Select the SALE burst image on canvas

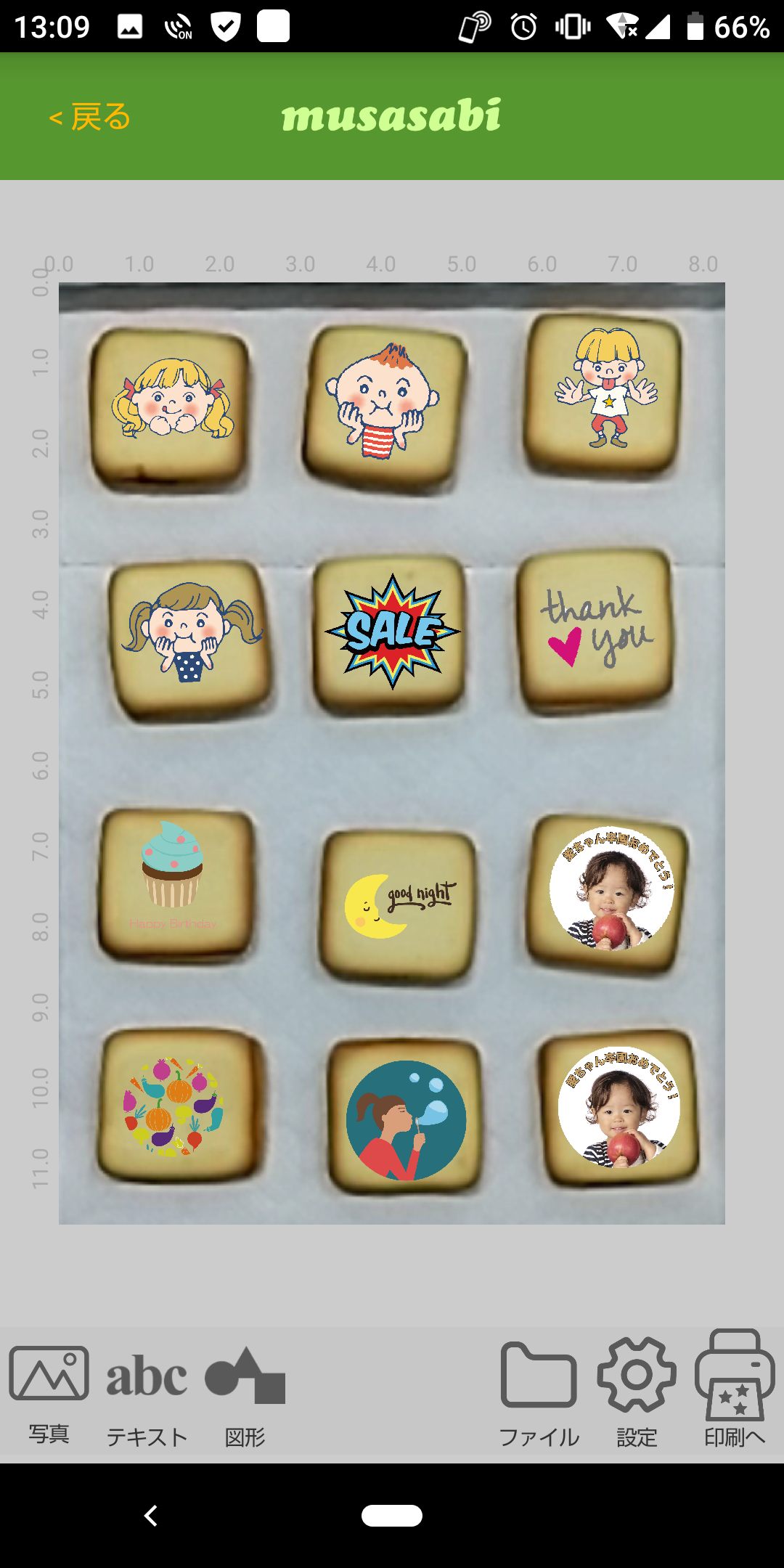point(392,632)
